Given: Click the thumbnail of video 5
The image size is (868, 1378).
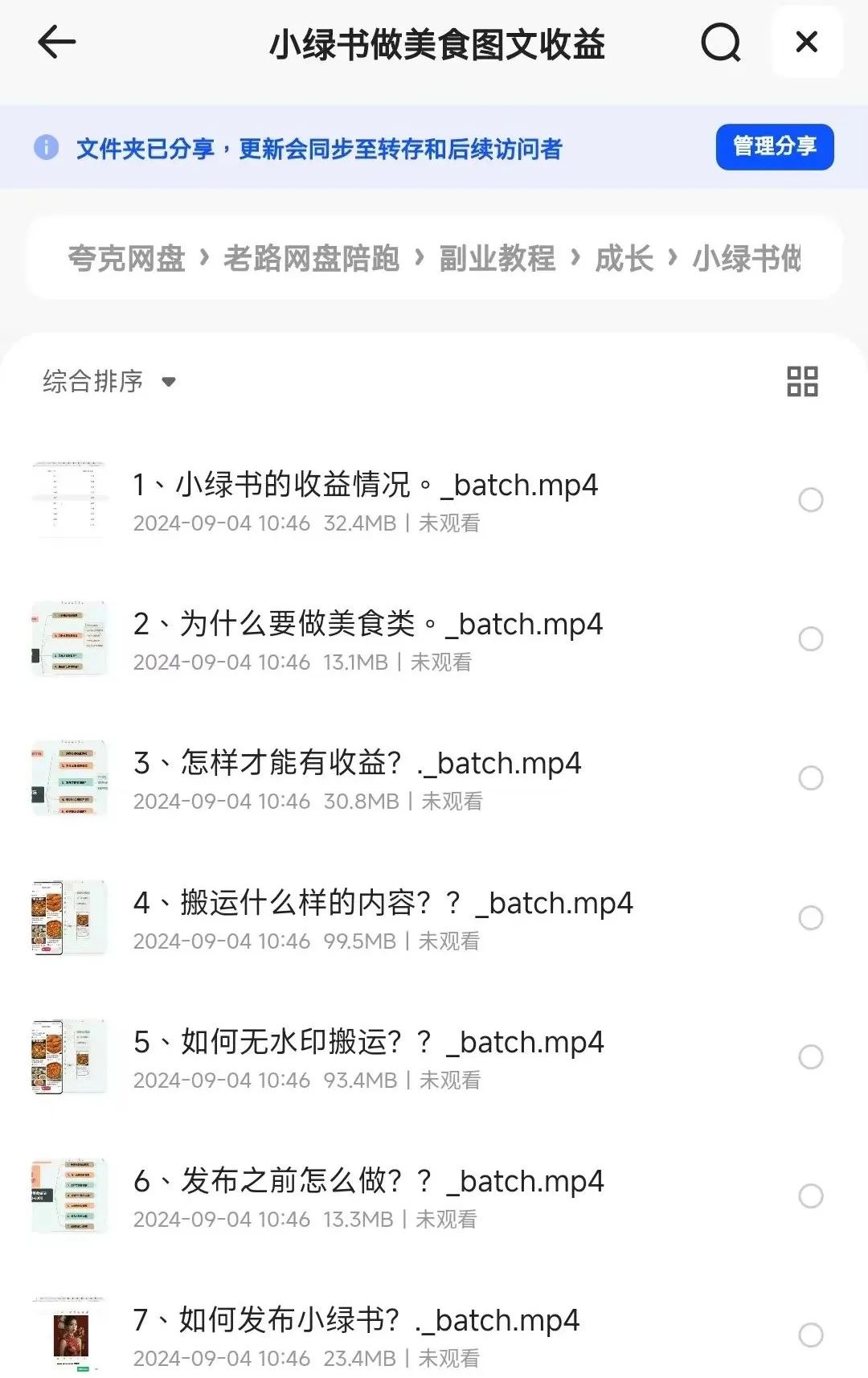Looking at the screenshot, I should pyautogui.click(x=69, y=1057).
